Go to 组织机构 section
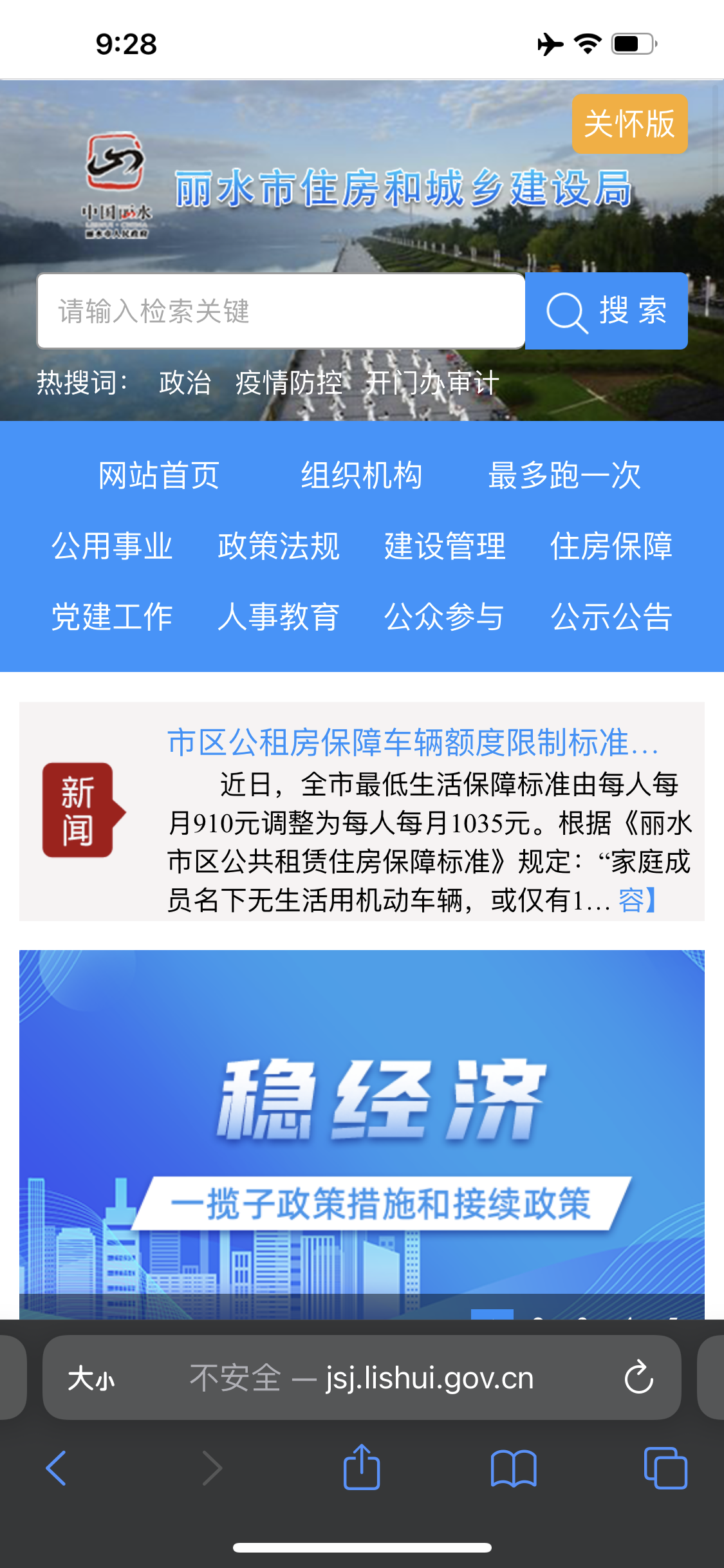724x1568 pixels. pyautogui.click(x=361, y=476)
